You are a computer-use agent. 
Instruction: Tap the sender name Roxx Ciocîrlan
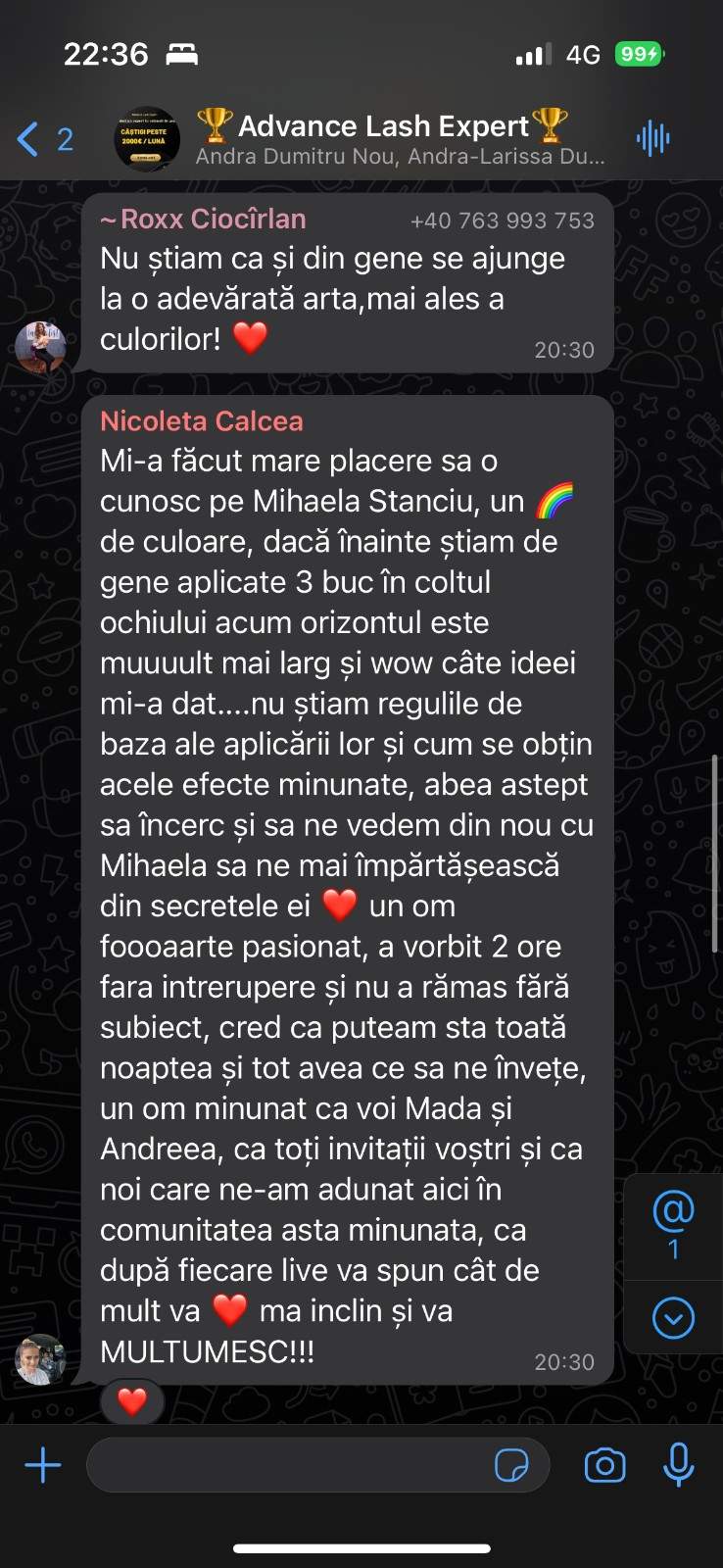click(x=203, y=220)
